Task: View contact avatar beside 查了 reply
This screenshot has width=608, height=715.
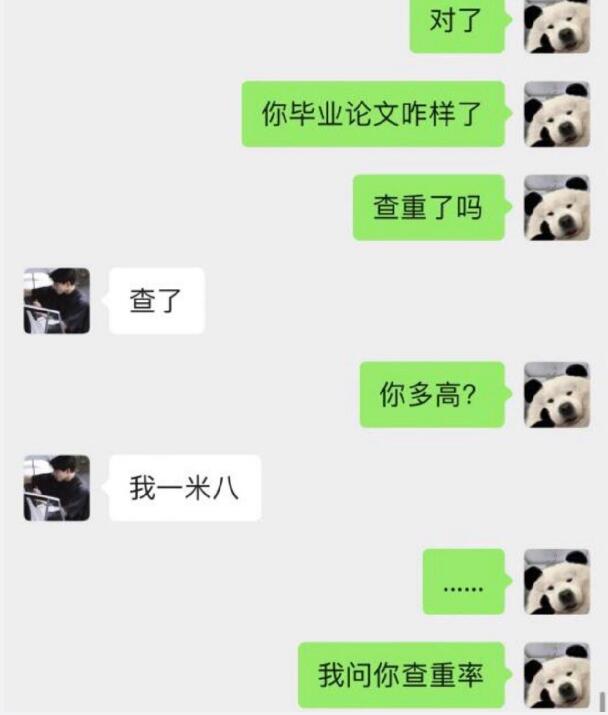Action: 57,300
